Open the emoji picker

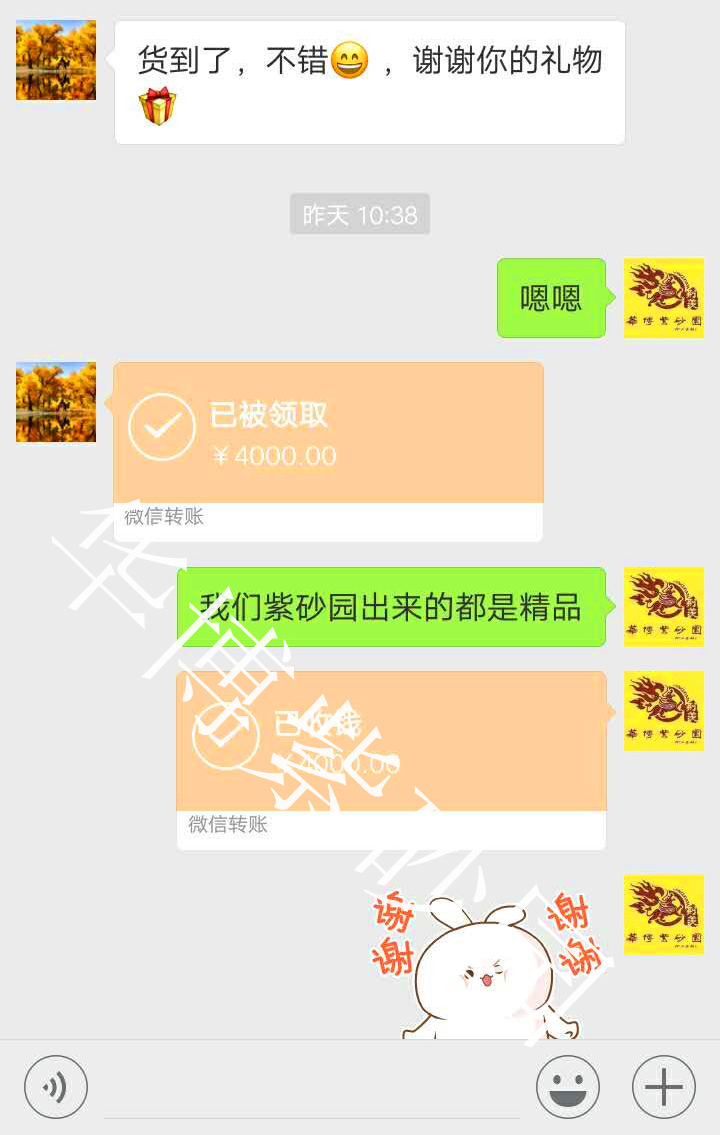tap(567, 1087)
